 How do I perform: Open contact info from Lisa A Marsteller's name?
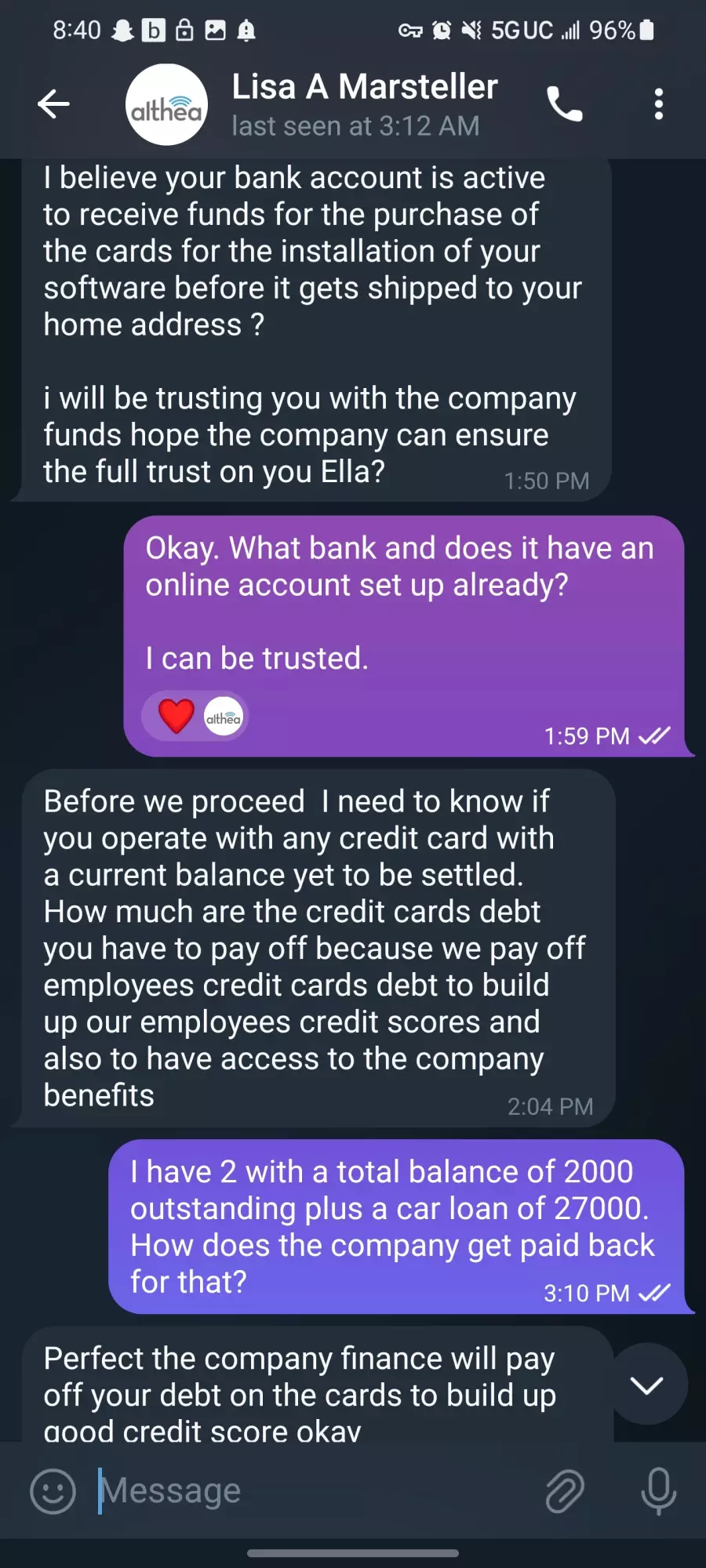(365, 87)
